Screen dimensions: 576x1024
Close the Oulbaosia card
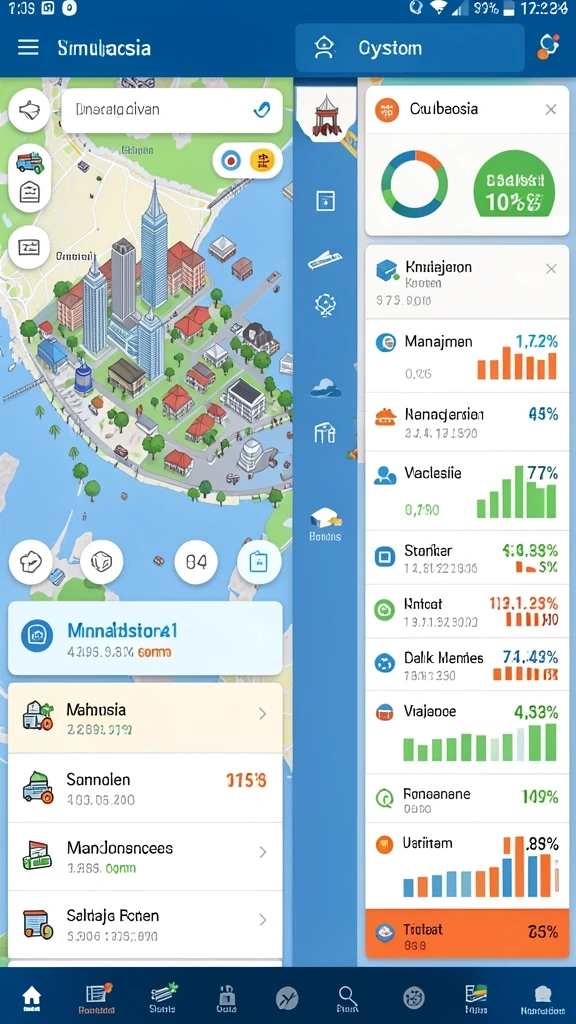pyautogui.click(x=551, y=109)
